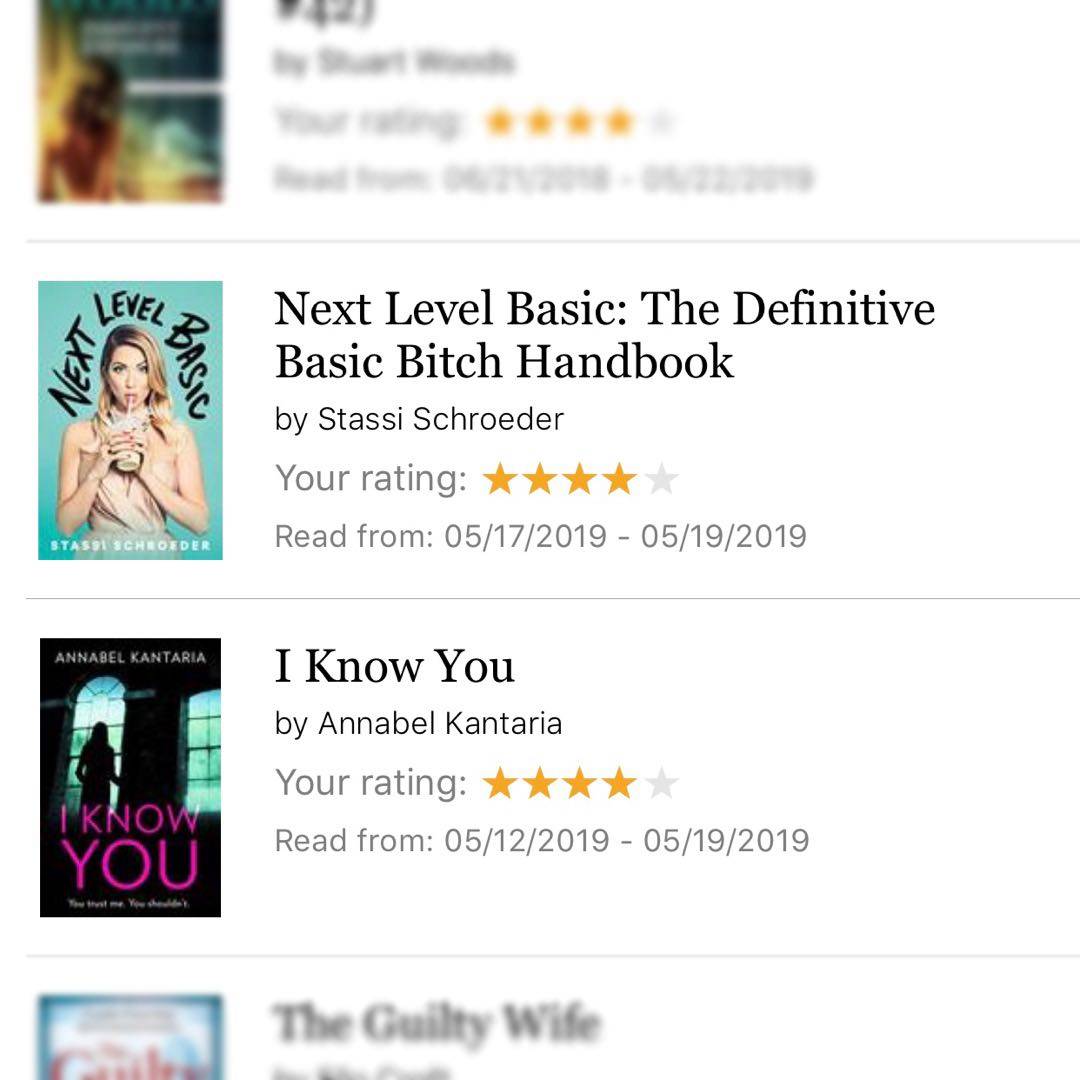Open The Guilty Wife book entry
Viewport: 1080px width, 1080px height.
pos(436,1023)
